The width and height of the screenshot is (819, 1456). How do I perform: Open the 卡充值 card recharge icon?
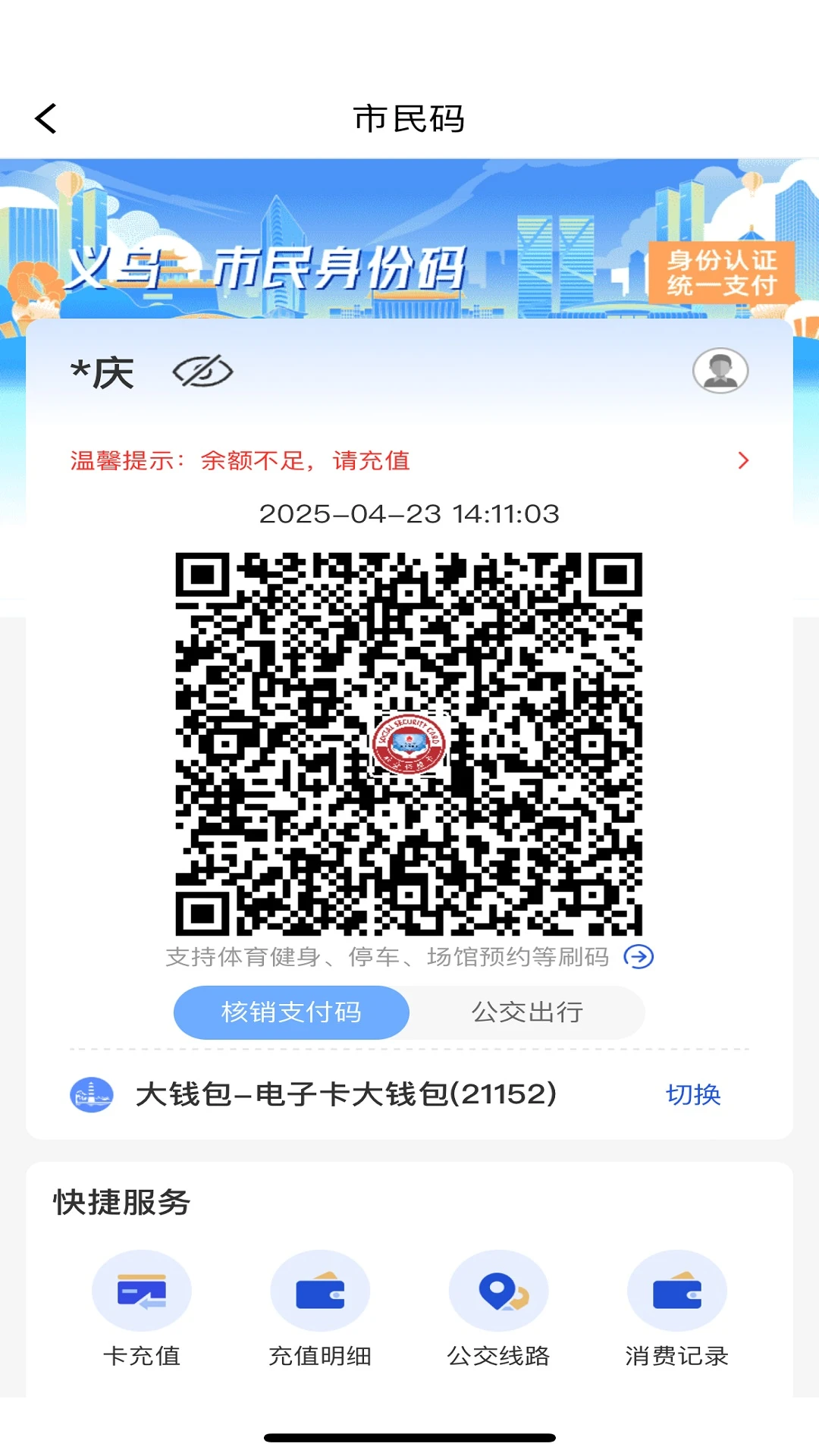141,1290
